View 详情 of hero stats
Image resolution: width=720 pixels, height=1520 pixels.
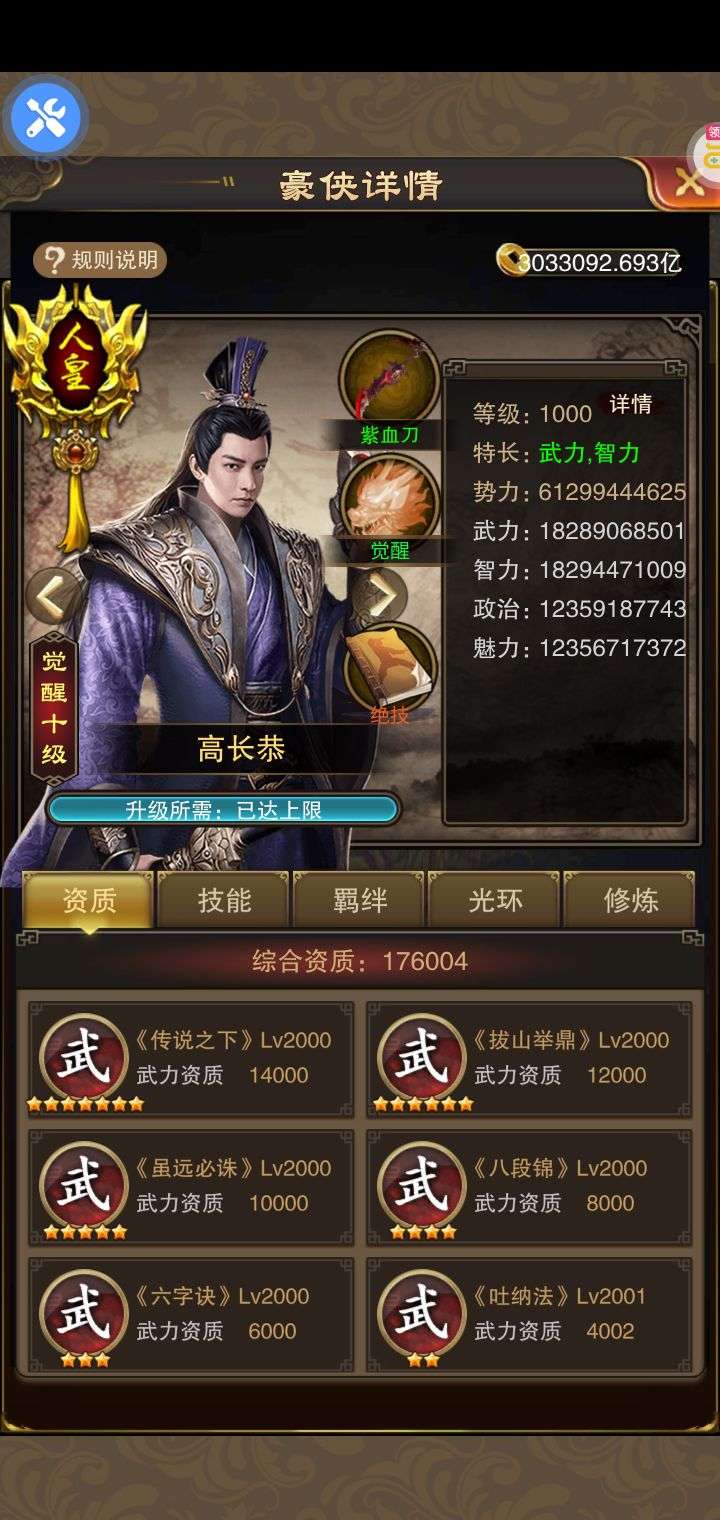pos(631,404)
